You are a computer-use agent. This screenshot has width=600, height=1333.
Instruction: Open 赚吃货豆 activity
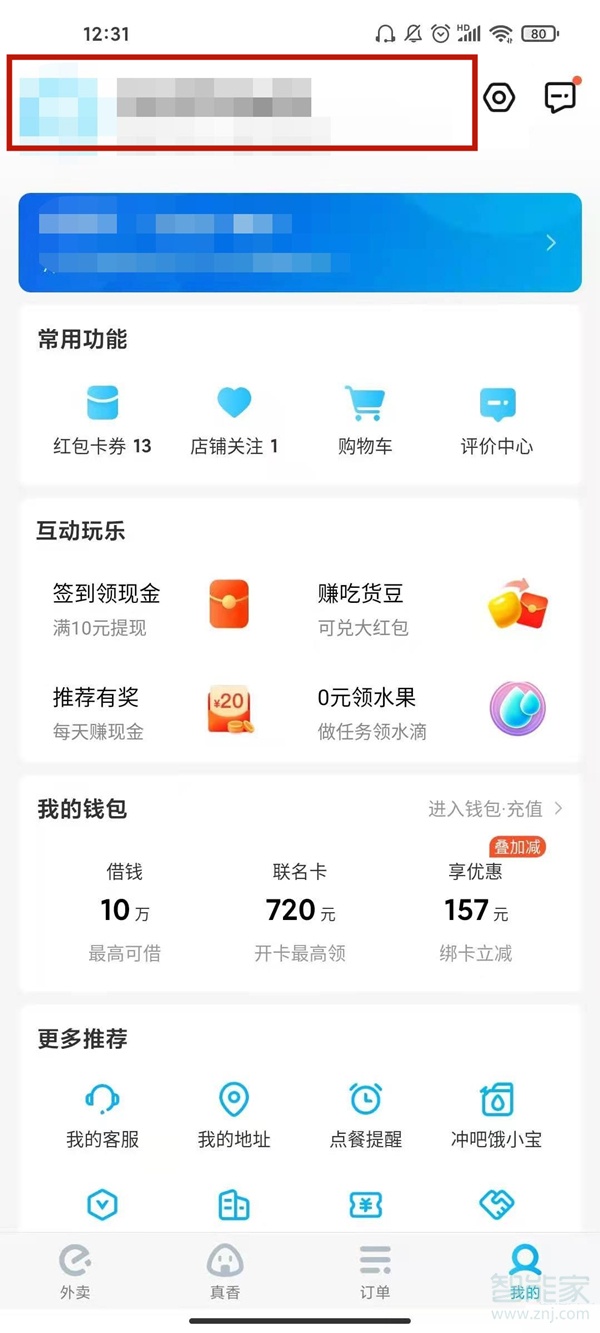click(x=430, y=608)
